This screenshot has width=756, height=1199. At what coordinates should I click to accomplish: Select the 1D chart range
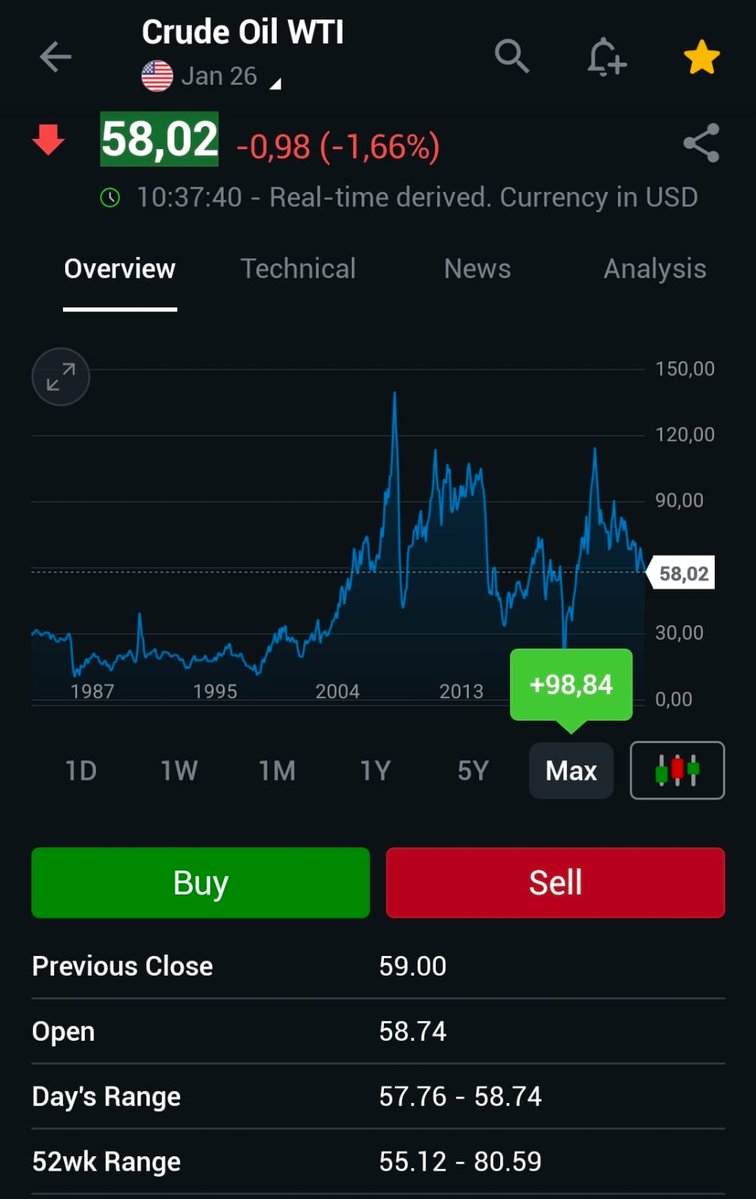pos(80,771)
